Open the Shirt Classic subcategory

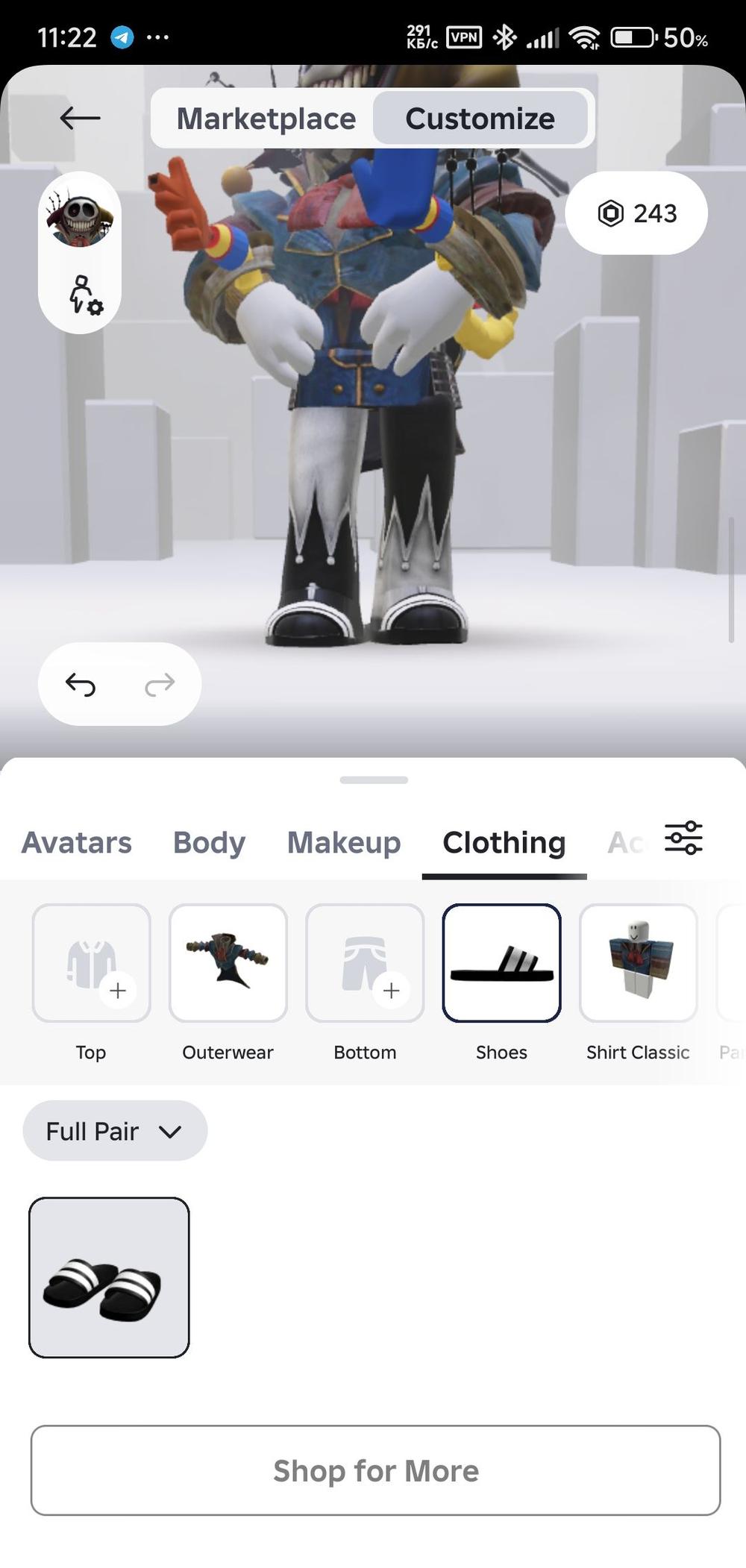639,963
